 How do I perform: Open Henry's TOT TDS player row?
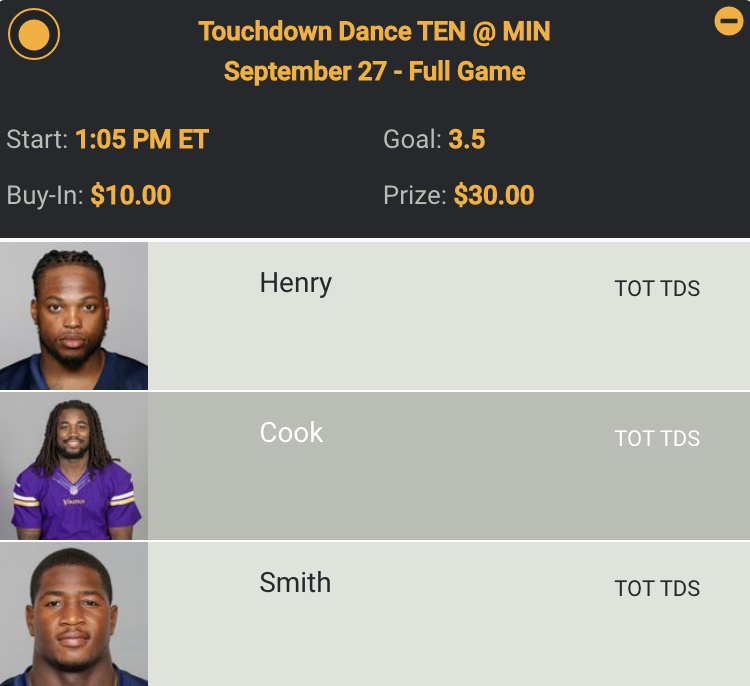[448, 316]
